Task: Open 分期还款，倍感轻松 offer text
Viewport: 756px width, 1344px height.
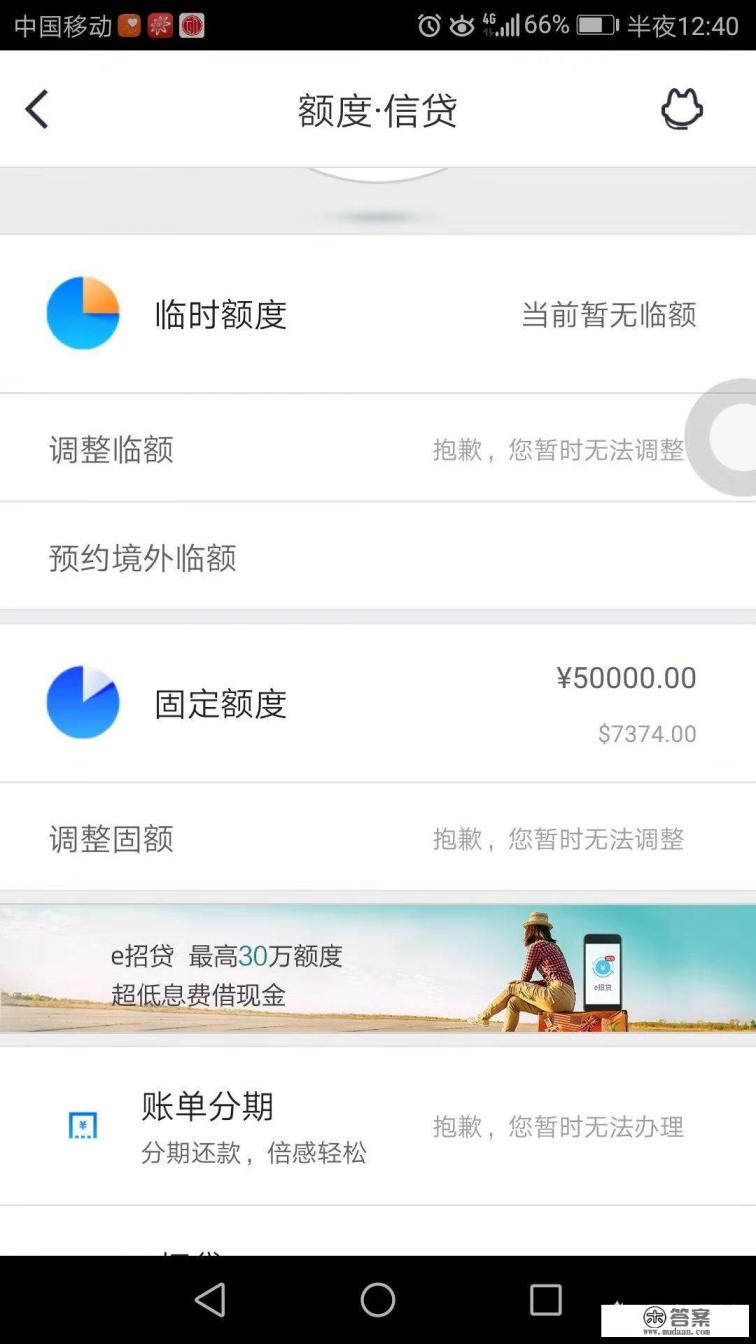Action: tap(253, 1153)
